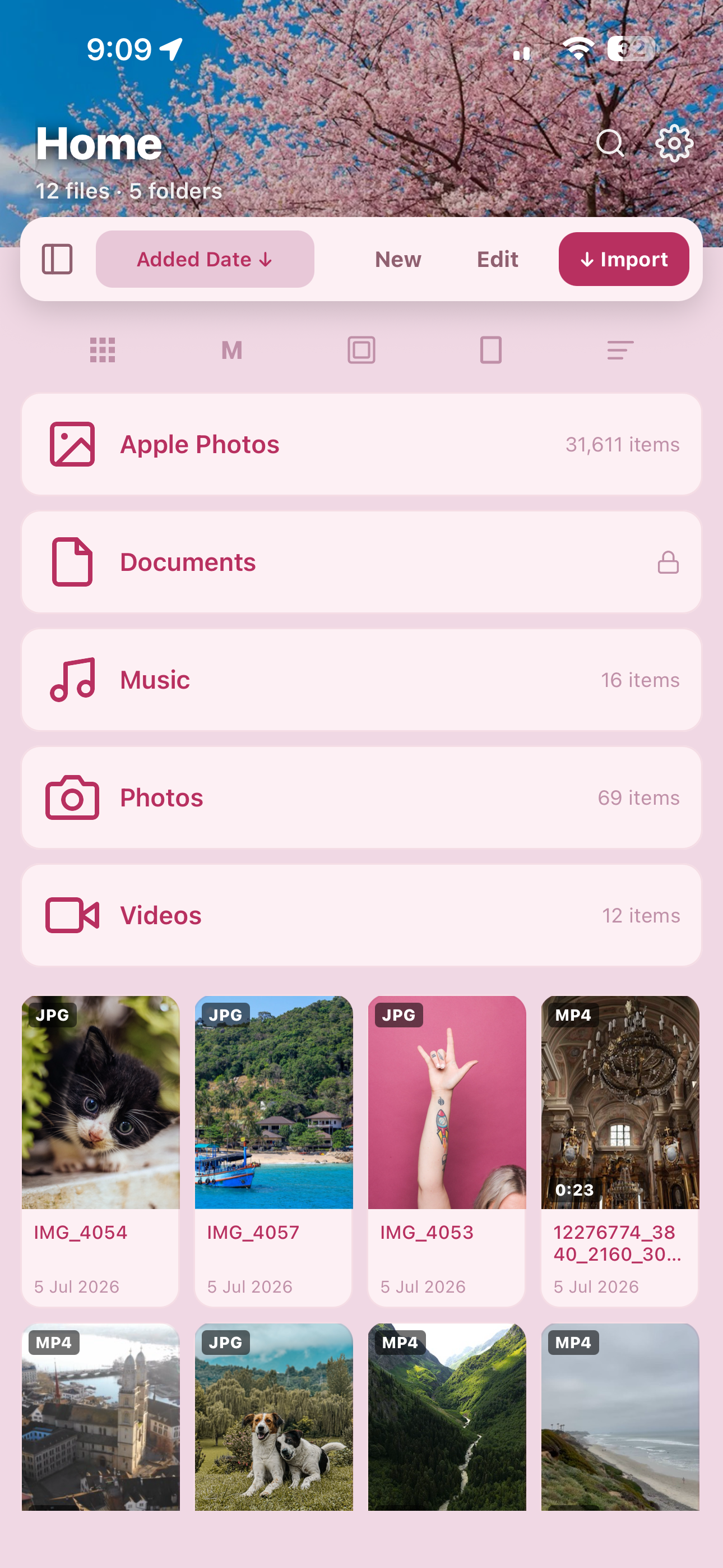
Task: Tap the New button
Action: [x=398, y=259]
